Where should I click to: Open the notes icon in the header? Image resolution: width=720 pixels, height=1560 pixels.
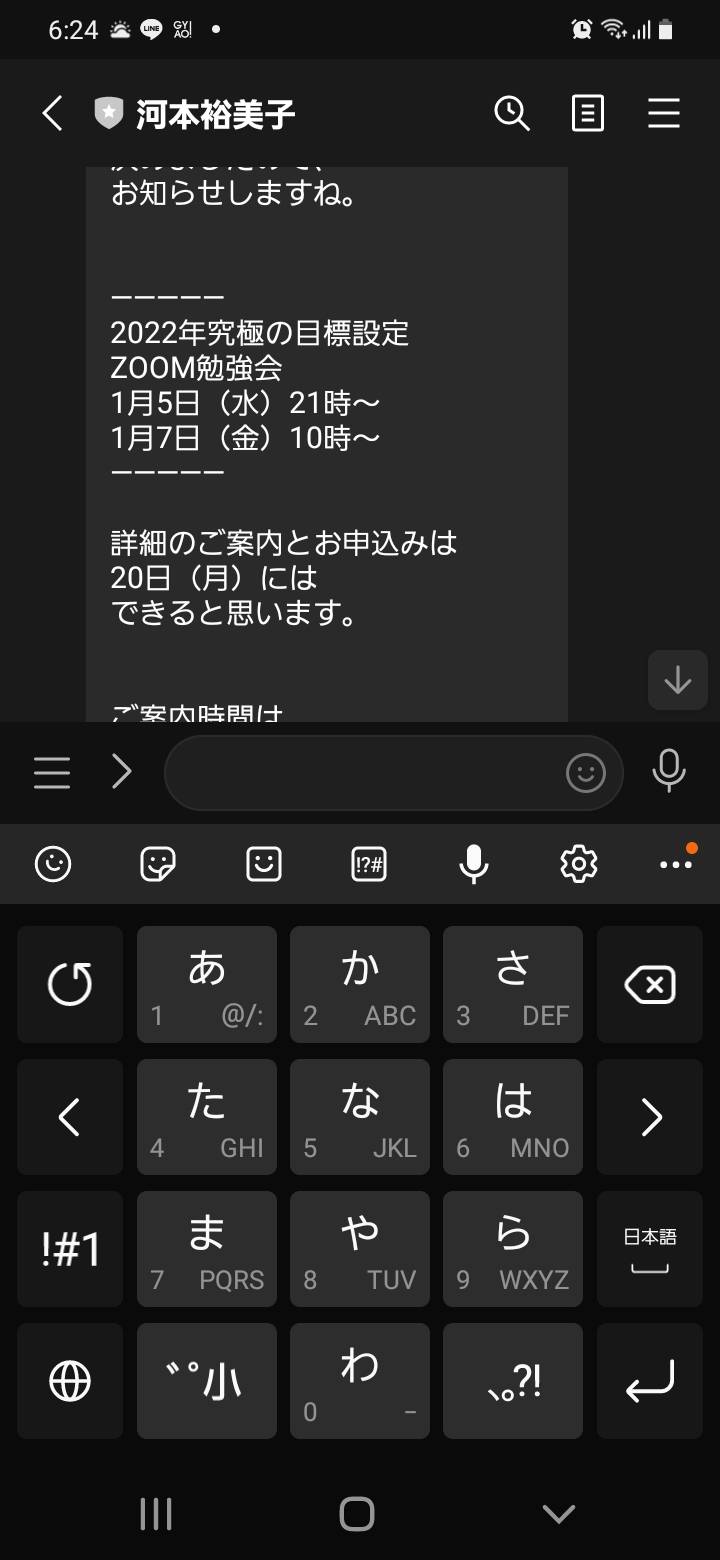588,114
